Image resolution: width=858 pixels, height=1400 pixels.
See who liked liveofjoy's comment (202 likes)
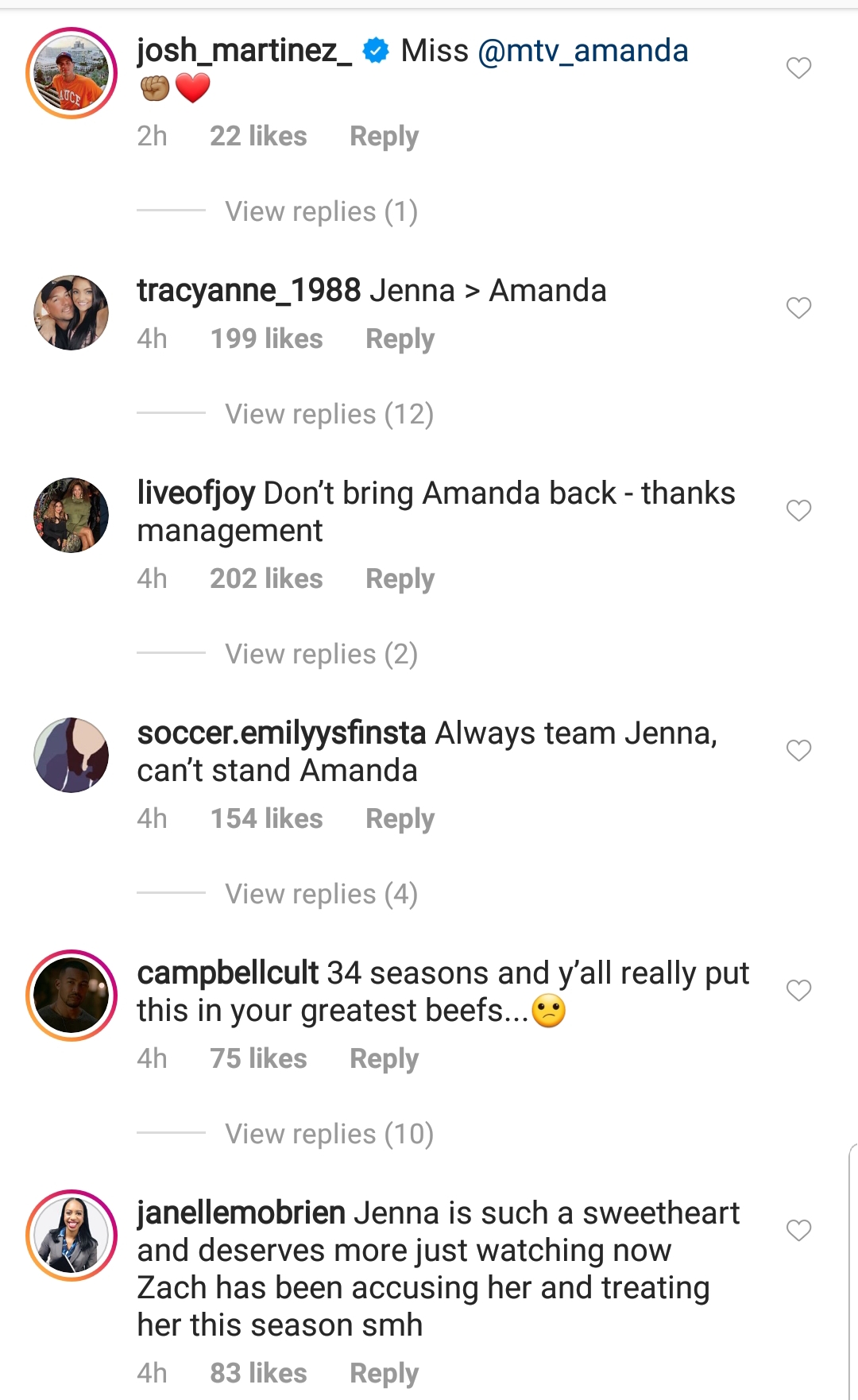pyautogui.click(x=266, y=579)
